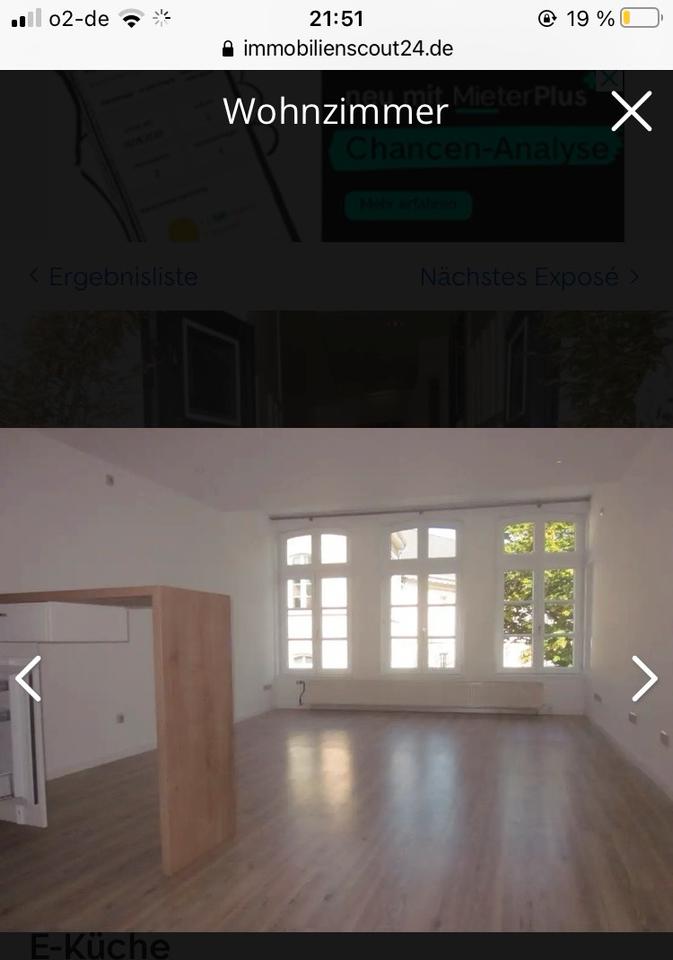Go to the previous apartment photo
Viewport: 673px width, 960px height.
[x=28, y=679]
